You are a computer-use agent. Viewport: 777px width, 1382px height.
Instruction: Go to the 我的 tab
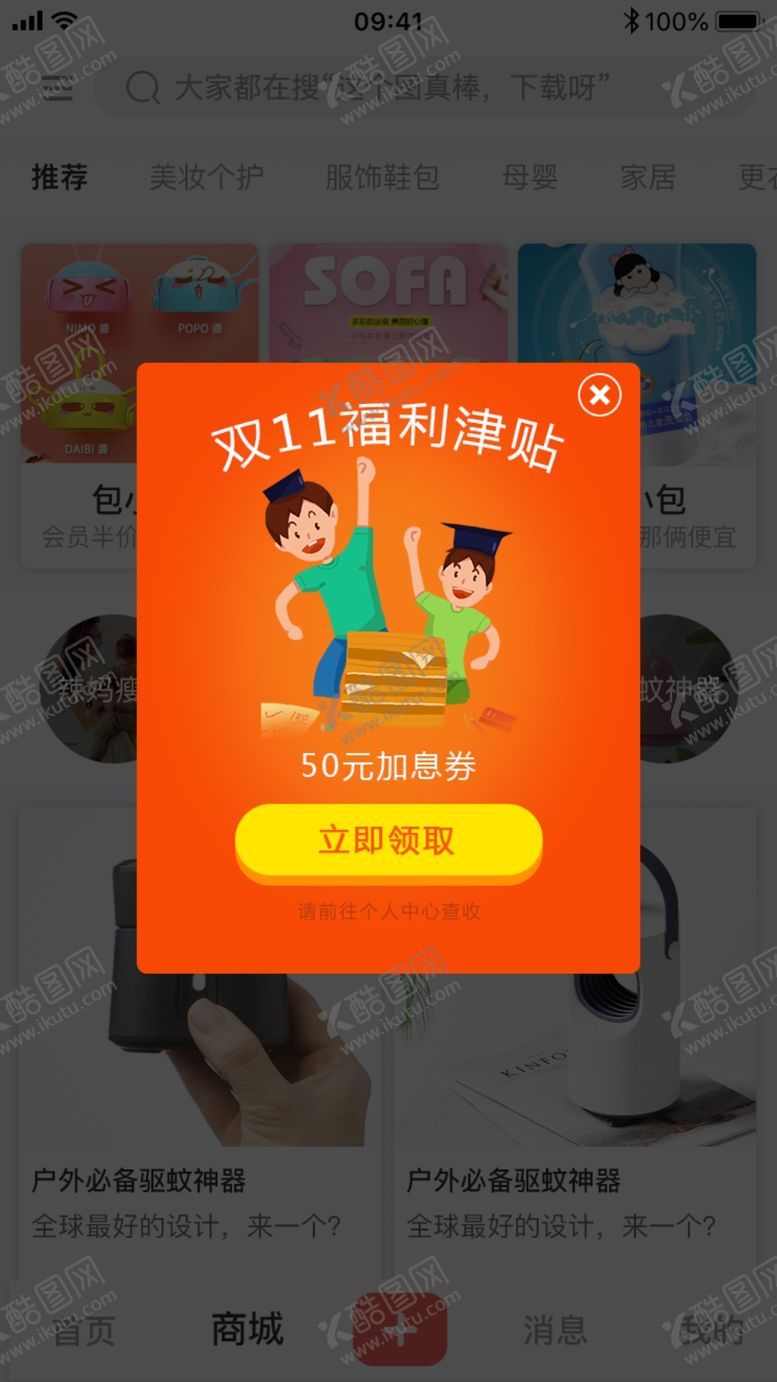712,1330
